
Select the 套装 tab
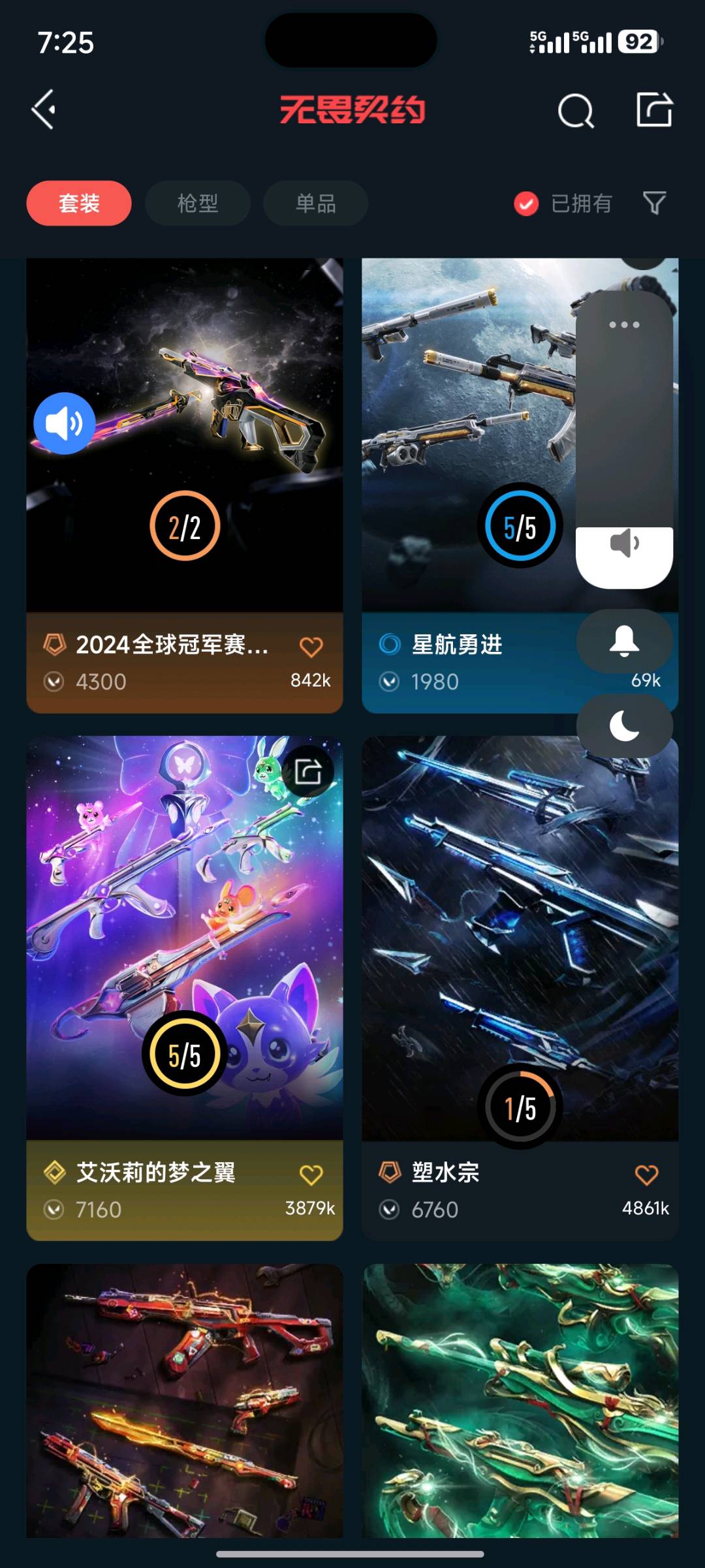point(79,203)
